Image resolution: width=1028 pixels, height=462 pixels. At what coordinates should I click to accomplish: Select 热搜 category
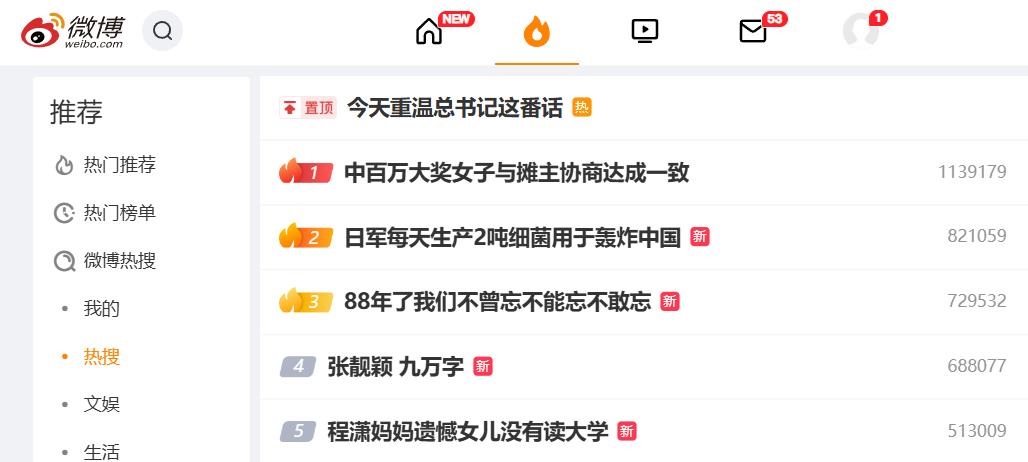[x=101, y=357]
